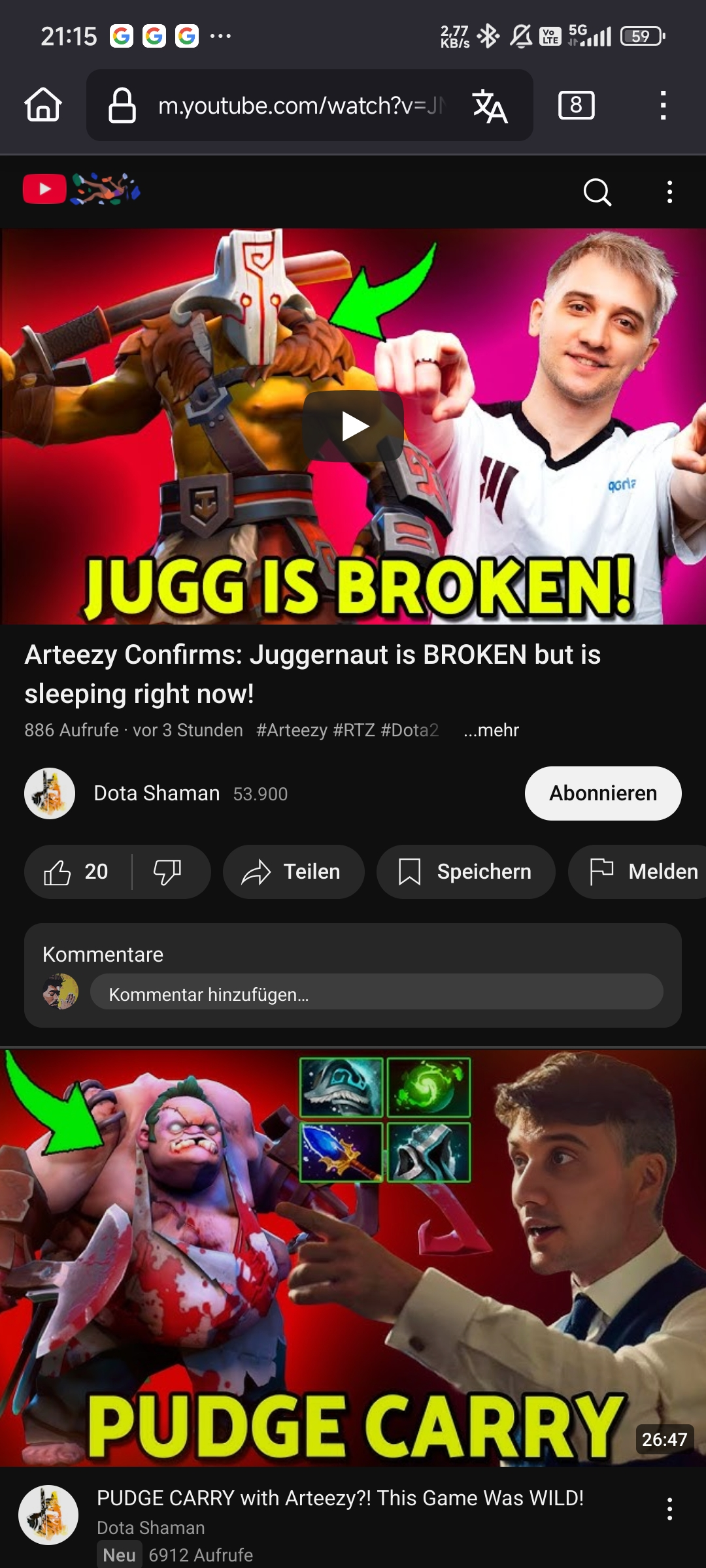Save video with Speichern
This screenshot has width=706, height=1568.
pos(465,872)
